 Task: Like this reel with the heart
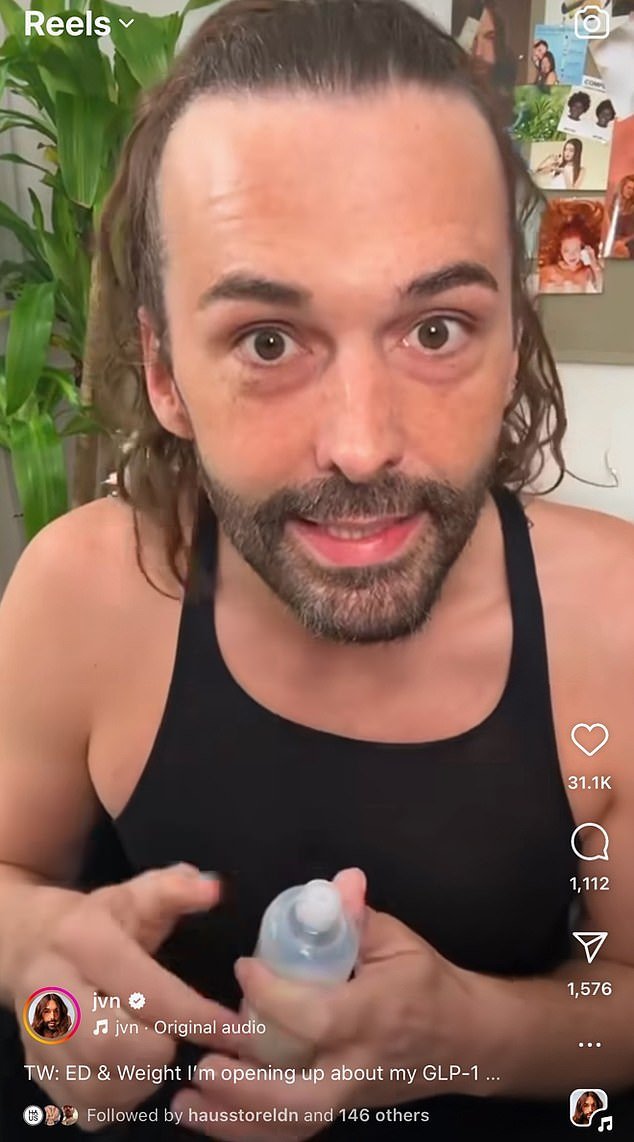[x=589, y=740]
